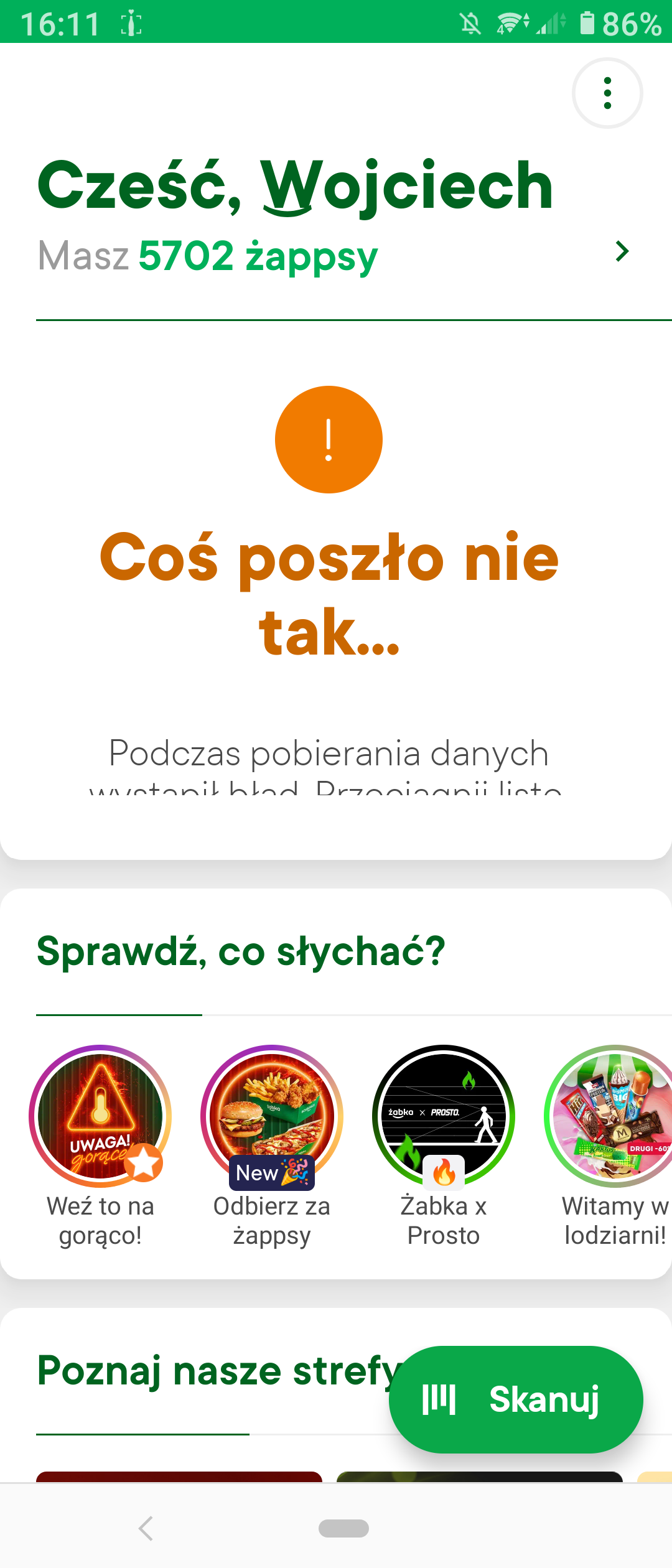View the "Odbierz za żappsy" story
Image resolution: width=672 pixels, height=1568 pixels.
click(272, 1116)
